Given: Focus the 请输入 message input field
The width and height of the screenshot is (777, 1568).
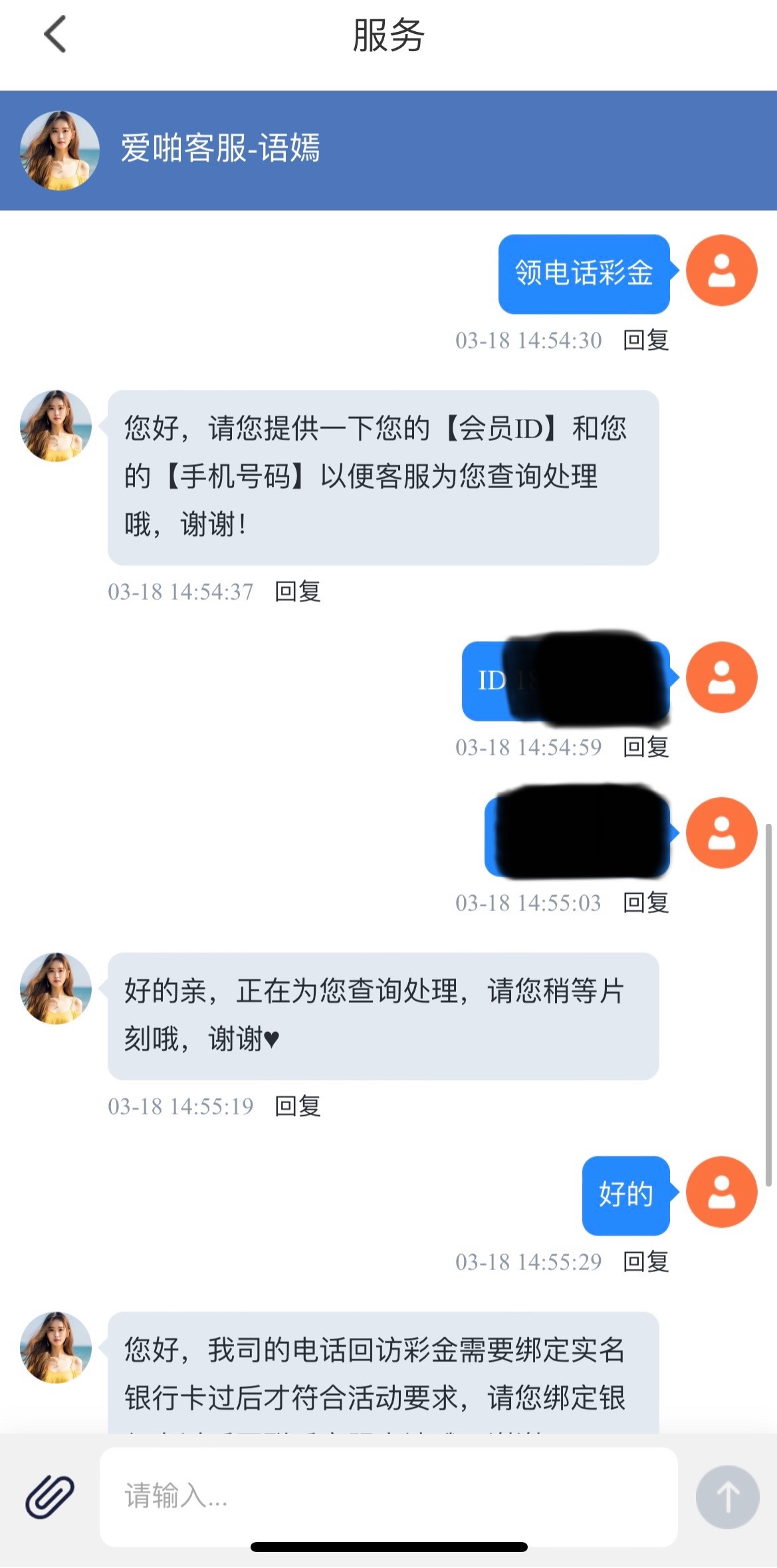Looking at the screenshot, I should click(388, 1496).
